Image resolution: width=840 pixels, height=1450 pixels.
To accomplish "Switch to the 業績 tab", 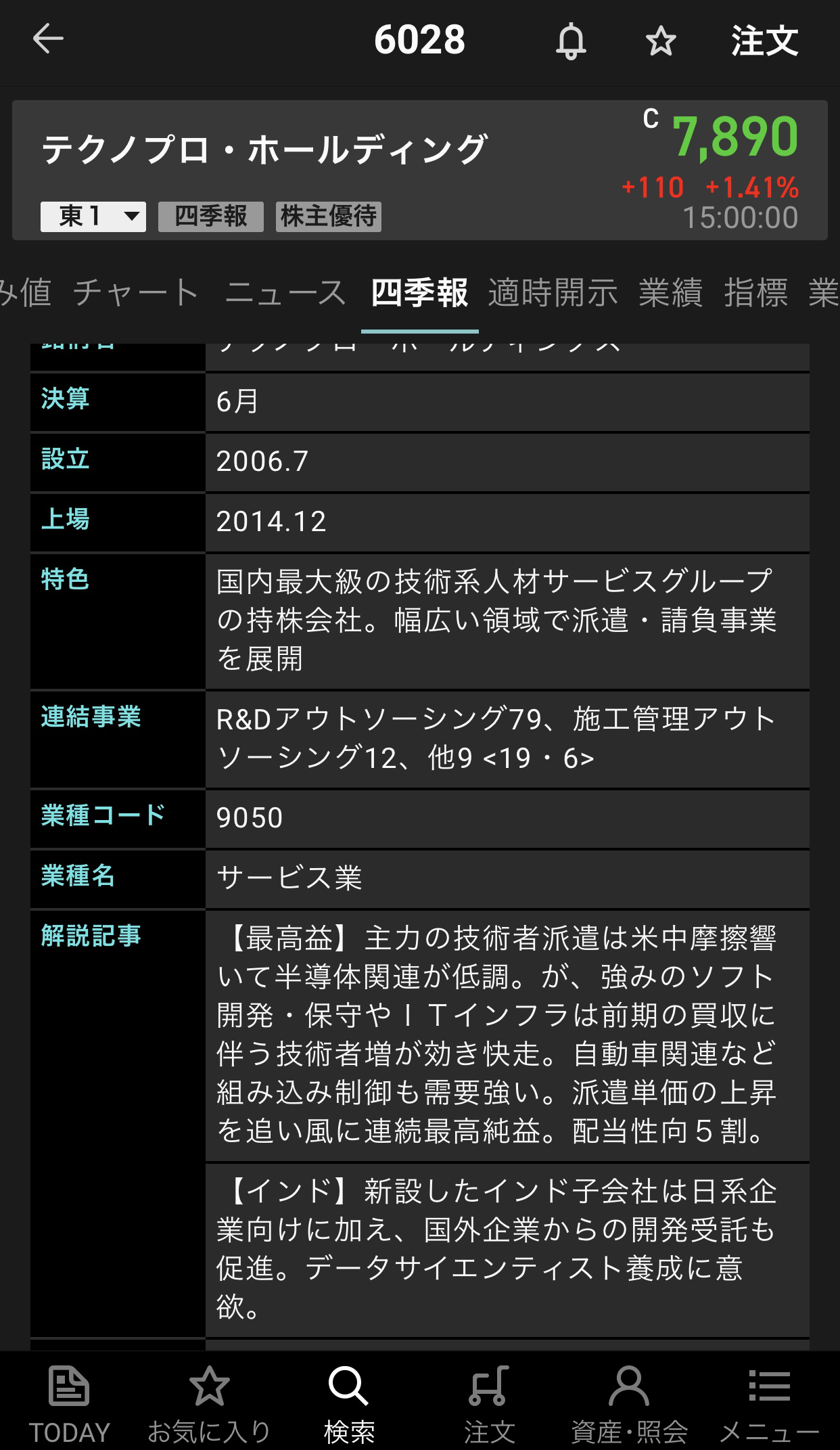I will click(x=671, y=293).
